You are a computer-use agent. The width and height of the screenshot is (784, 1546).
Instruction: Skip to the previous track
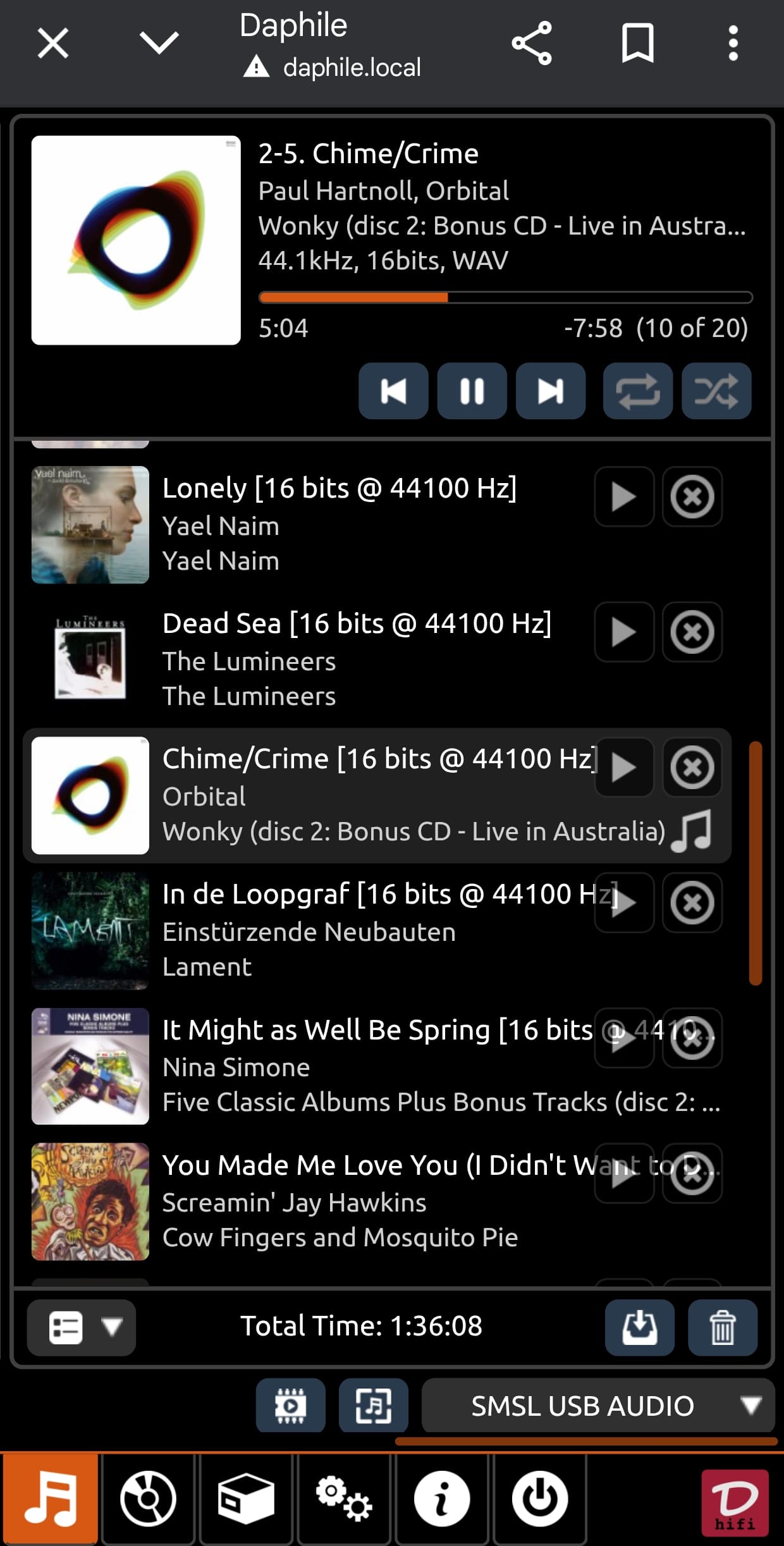pyautogui.click(x=393, y=391)
